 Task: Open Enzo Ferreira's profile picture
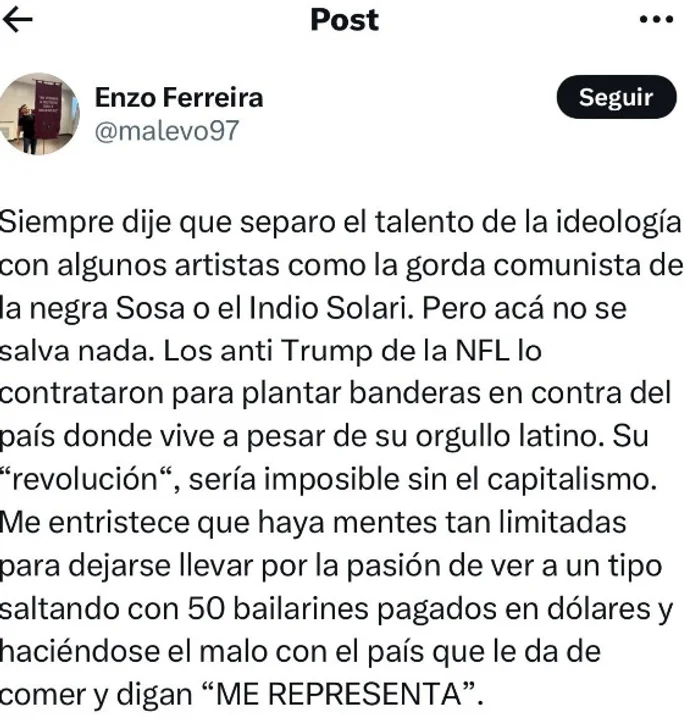40,113
